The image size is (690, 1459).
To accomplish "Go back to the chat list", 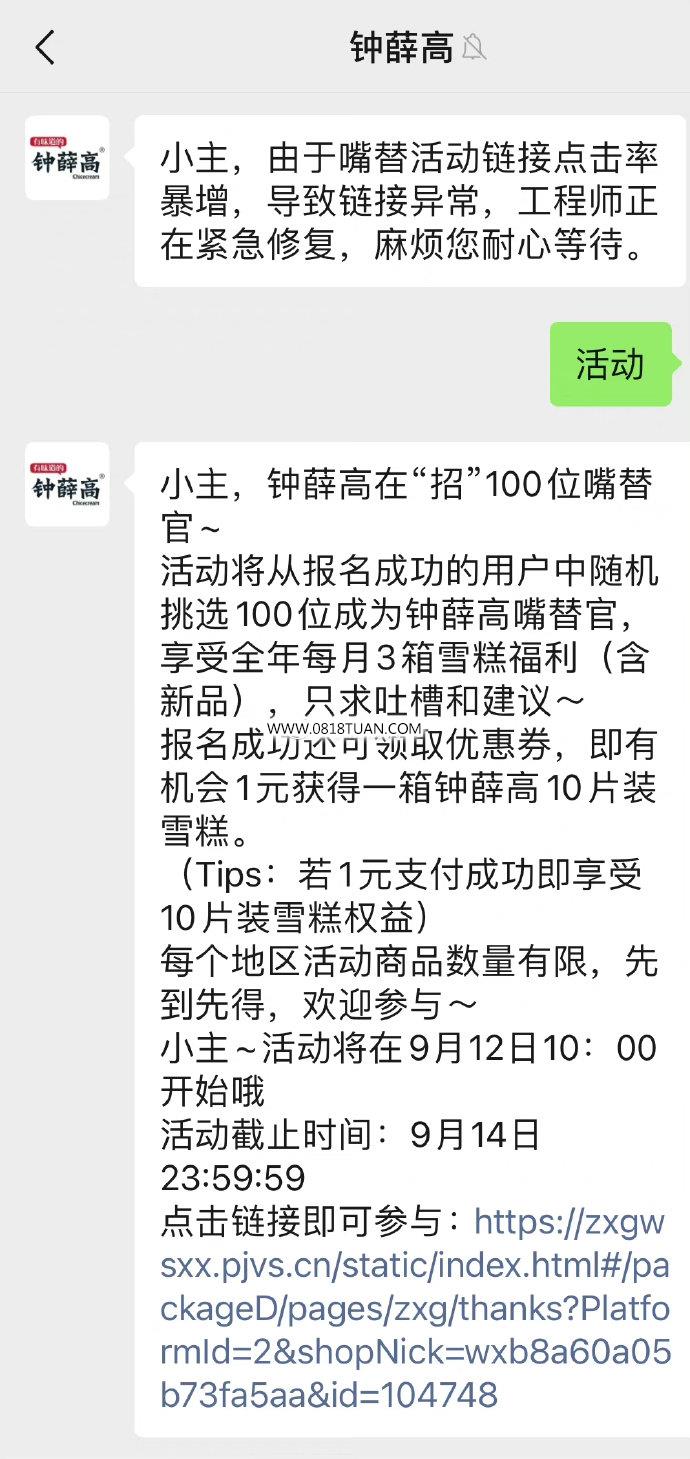I will tap(45, 47).
